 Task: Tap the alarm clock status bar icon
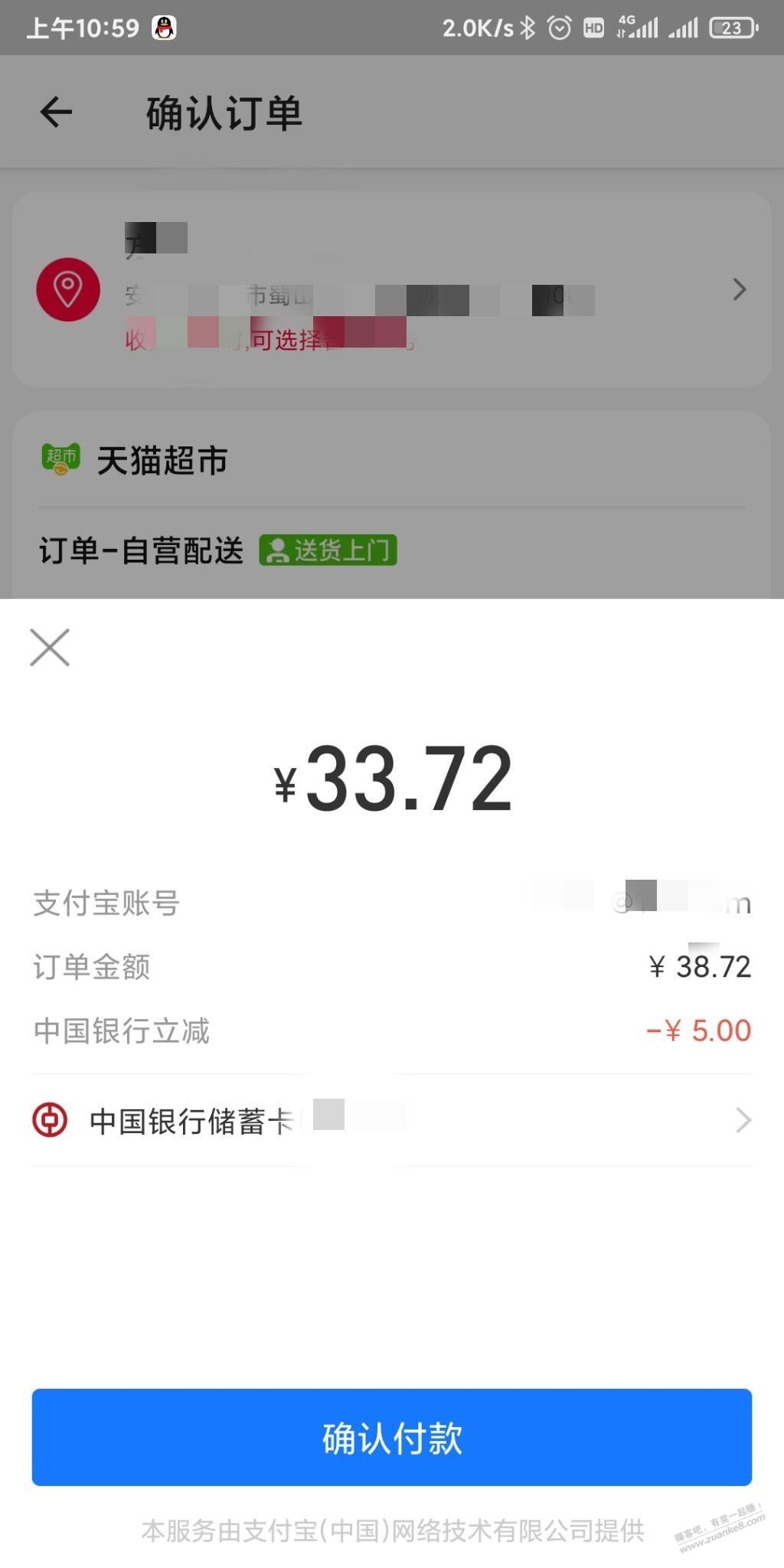pos(558,27)
